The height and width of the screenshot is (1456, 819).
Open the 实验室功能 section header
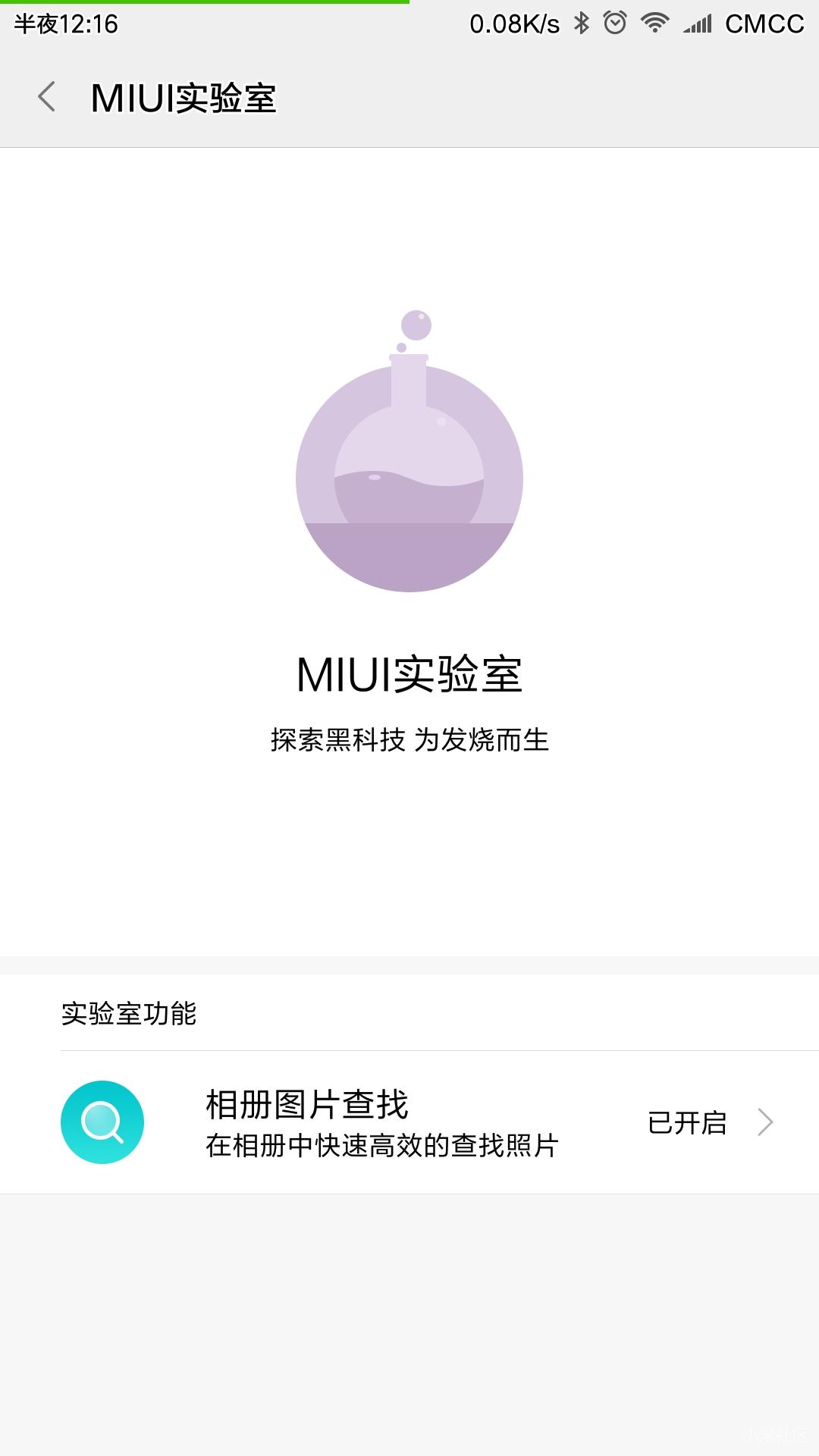pos(129,1012)
